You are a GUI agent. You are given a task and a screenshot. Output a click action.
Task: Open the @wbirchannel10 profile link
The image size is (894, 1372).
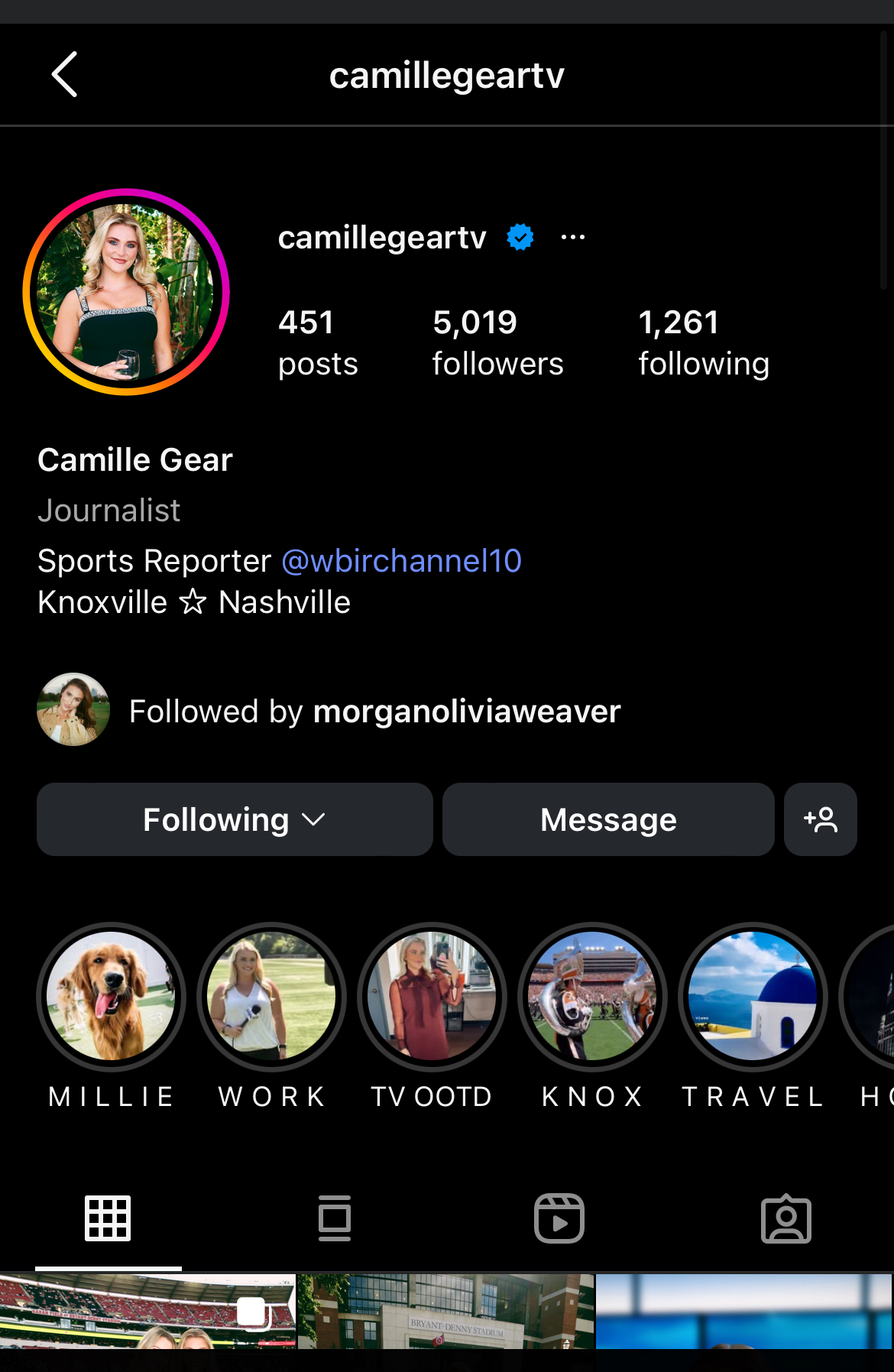[x=401, y=561]
